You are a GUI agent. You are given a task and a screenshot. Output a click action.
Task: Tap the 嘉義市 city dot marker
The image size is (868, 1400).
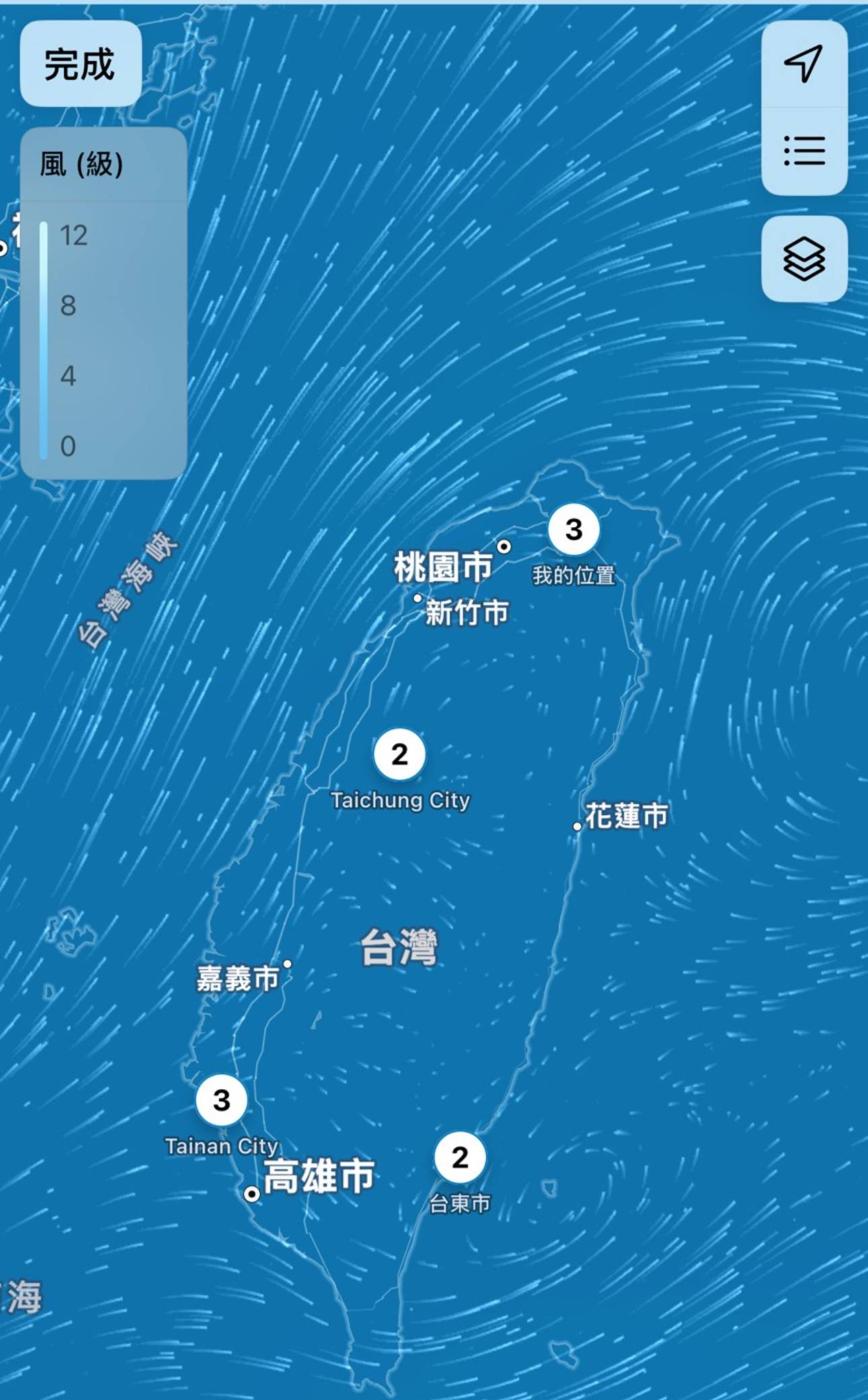pyautogui.click(x=288, y=965)
